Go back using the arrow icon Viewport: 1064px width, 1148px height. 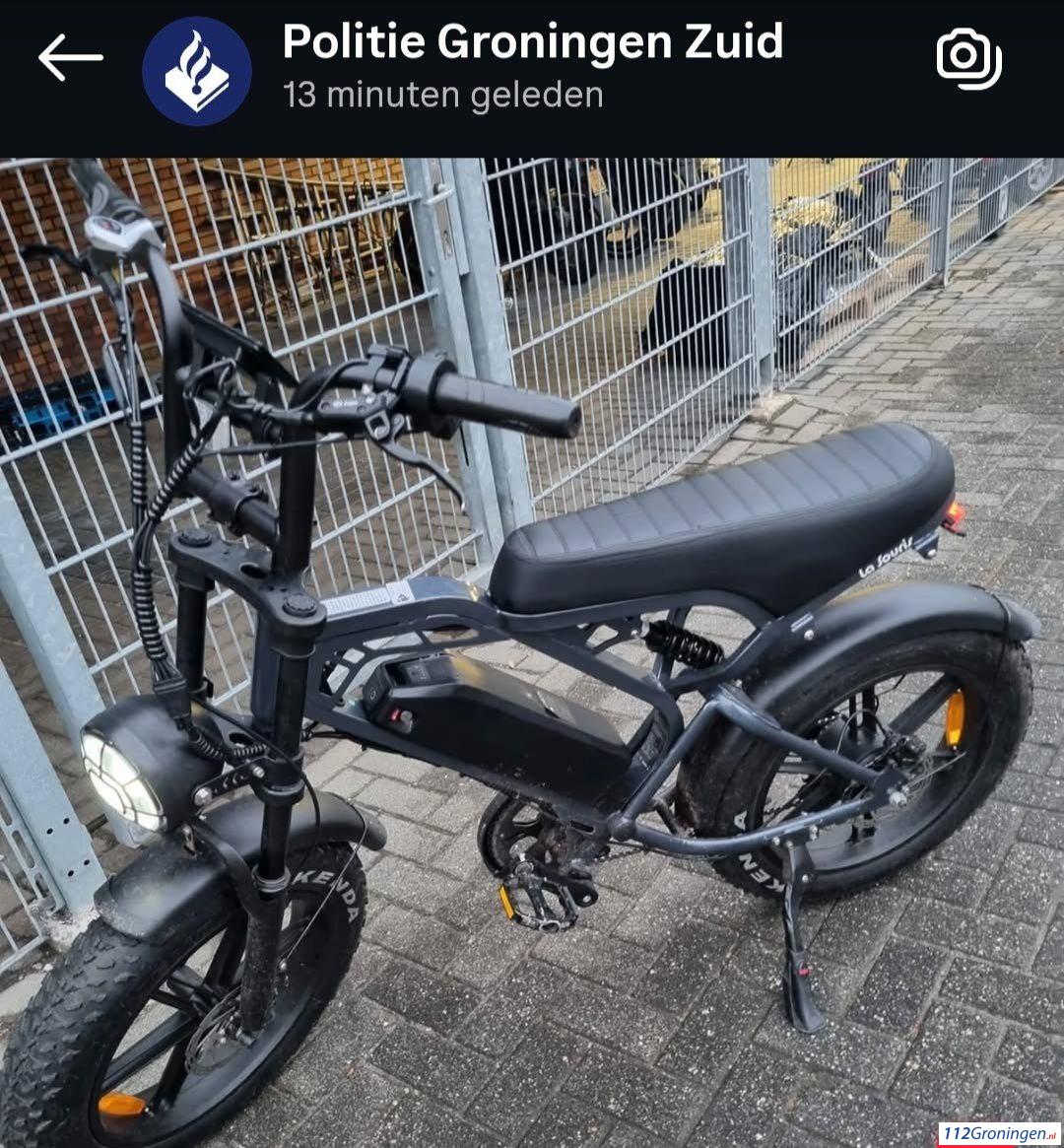click(70, 58)
